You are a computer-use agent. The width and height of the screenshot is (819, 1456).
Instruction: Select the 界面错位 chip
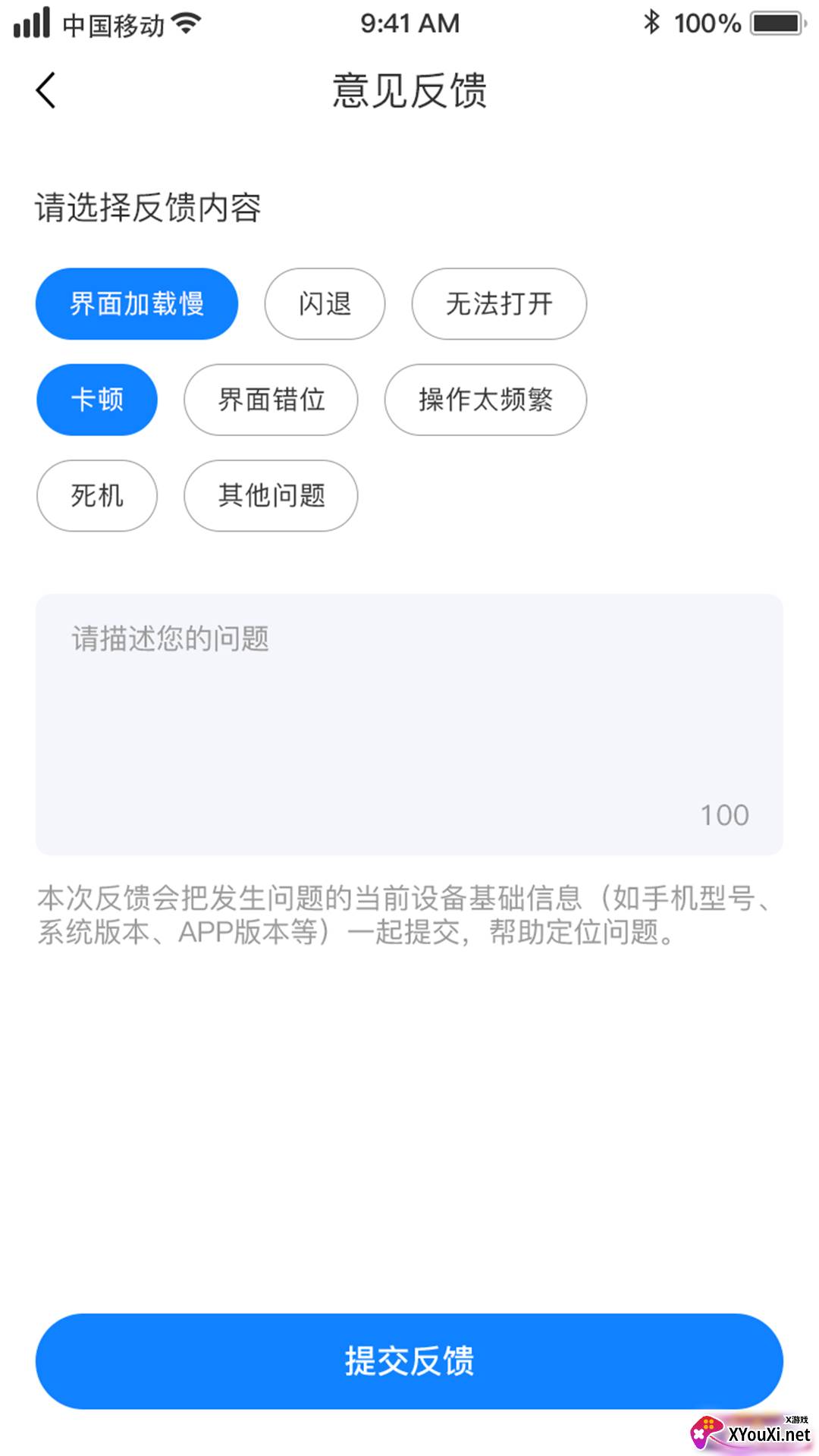tap(271, 400)
